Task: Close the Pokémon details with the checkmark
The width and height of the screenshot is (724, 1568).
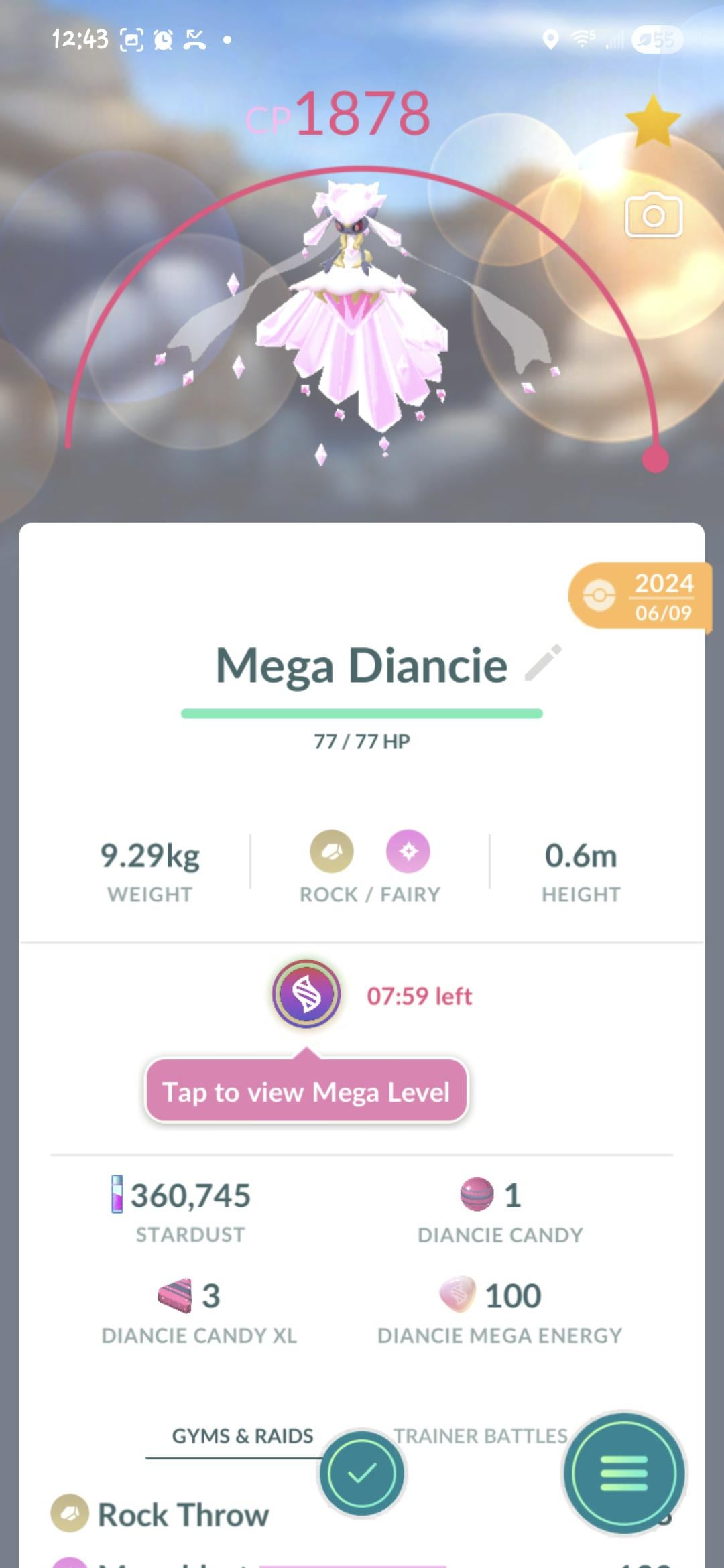Action: tap(362, 1474)
